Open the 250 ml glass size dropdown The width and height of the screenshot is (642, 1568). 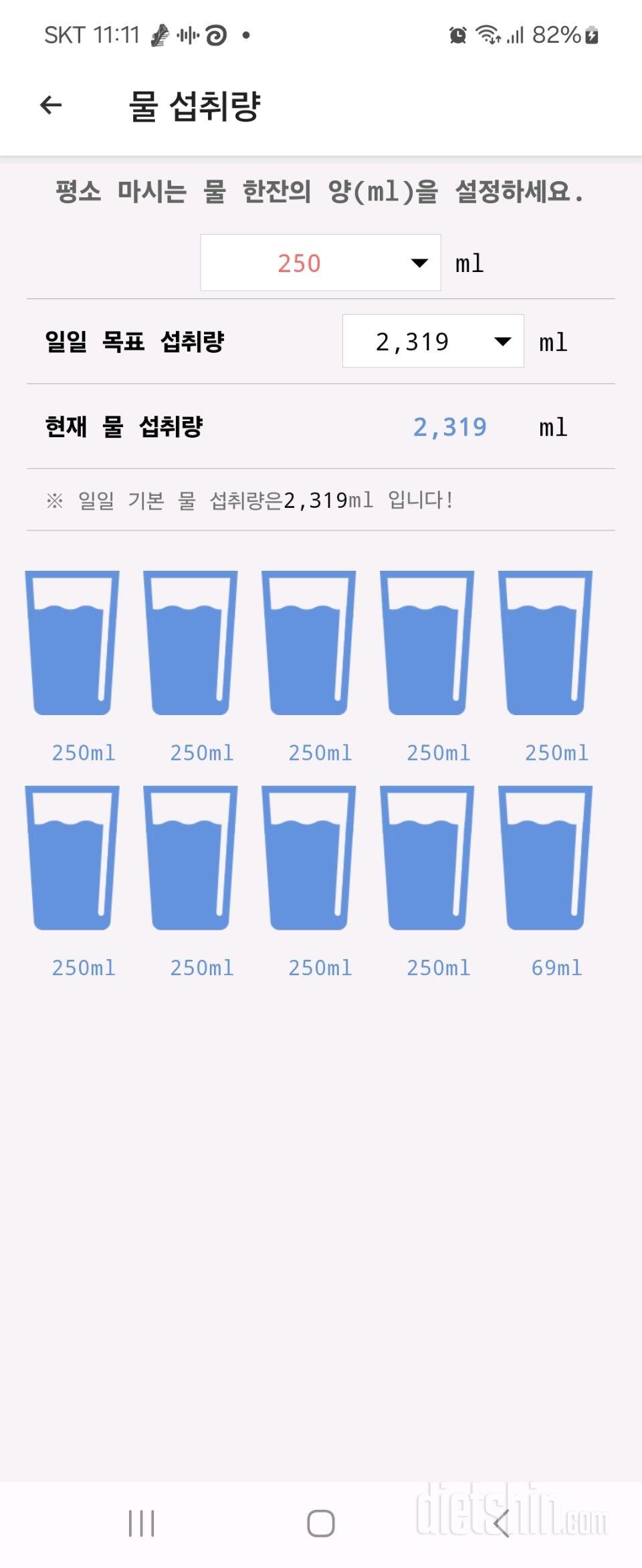(320, 263)
